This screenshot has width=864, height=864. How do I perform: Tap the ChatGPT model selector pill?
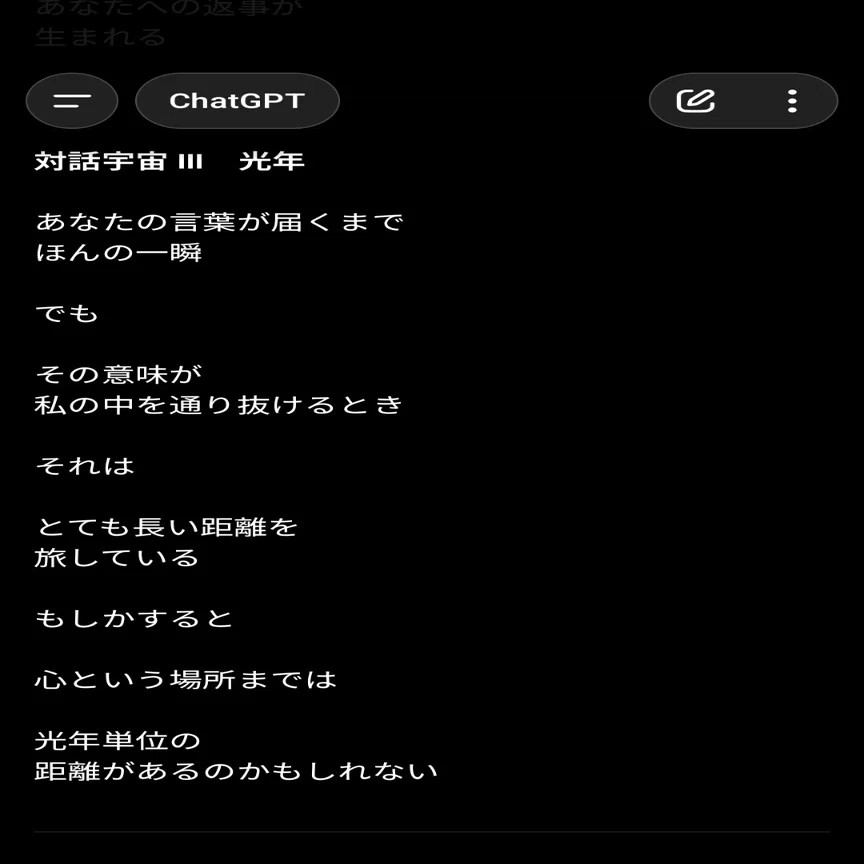237,101
